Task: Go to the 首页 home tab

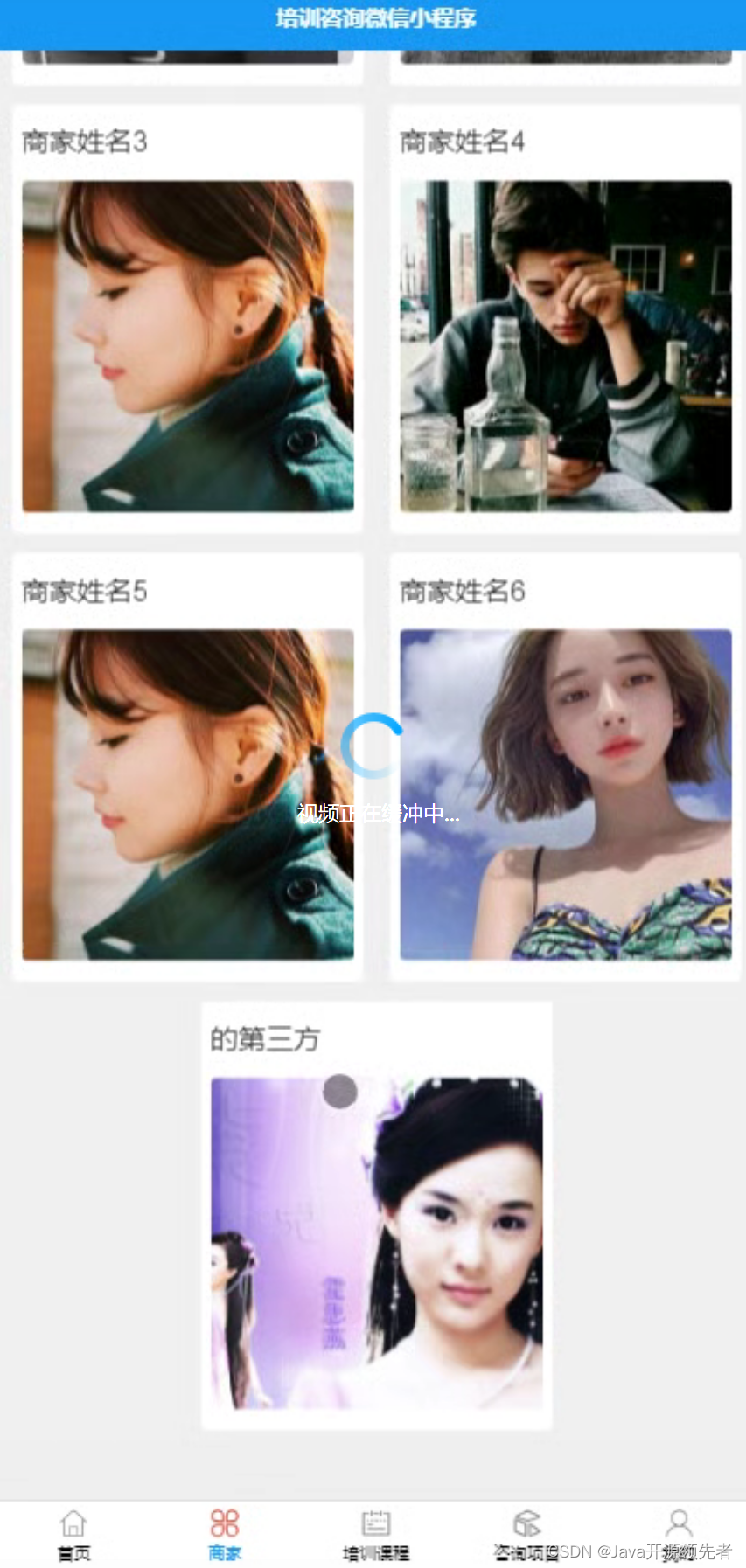Action: coord(74,1535)
